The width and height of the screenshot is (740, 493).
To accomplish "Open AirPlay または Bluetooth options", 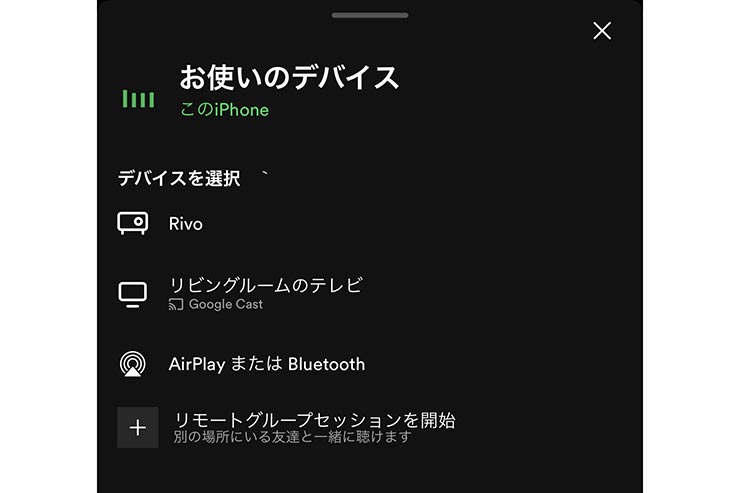I will pyautogui.click(x=266, y=364).
